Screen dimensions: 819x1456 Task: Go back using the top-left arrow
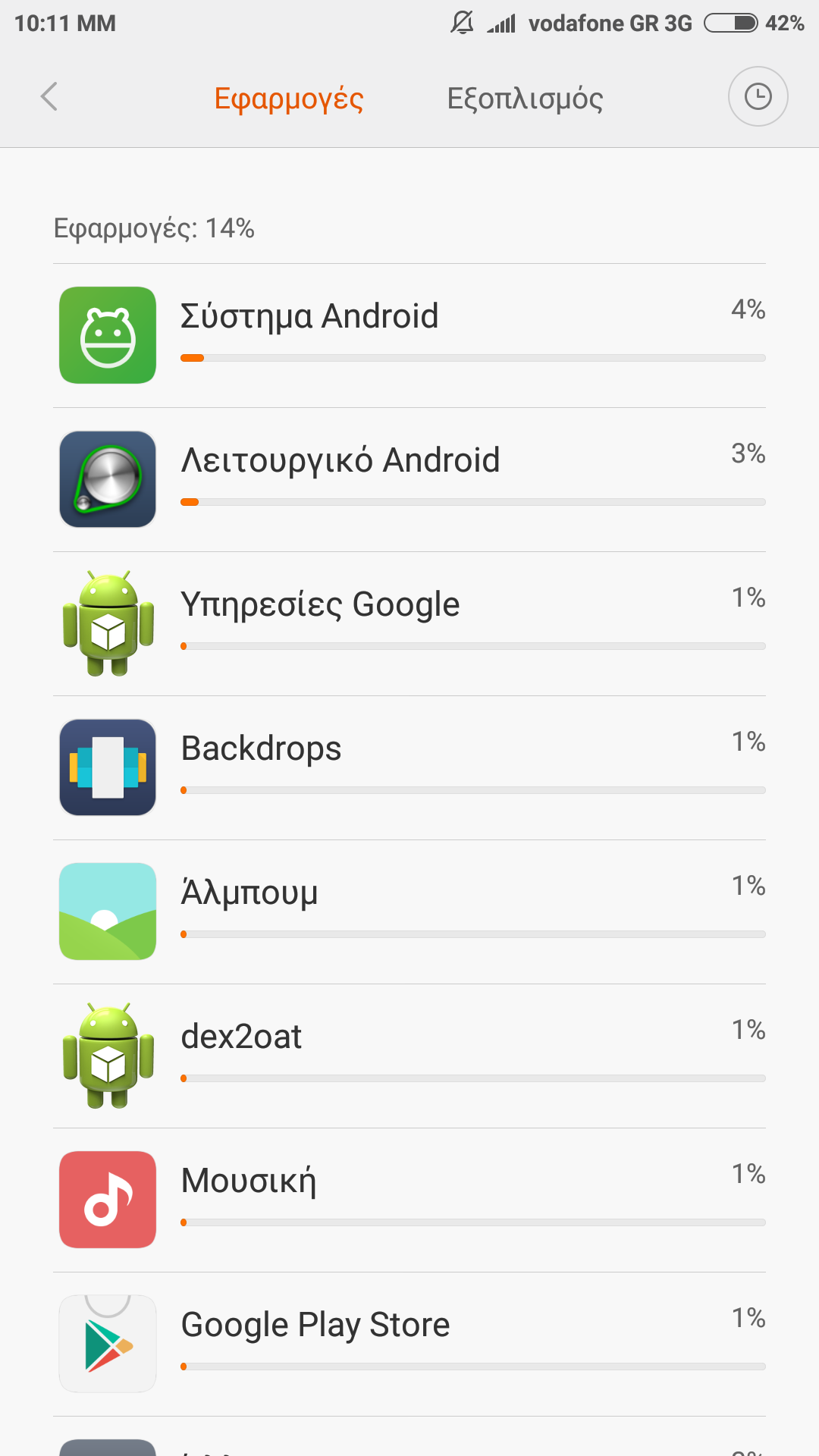coord(49,97)
